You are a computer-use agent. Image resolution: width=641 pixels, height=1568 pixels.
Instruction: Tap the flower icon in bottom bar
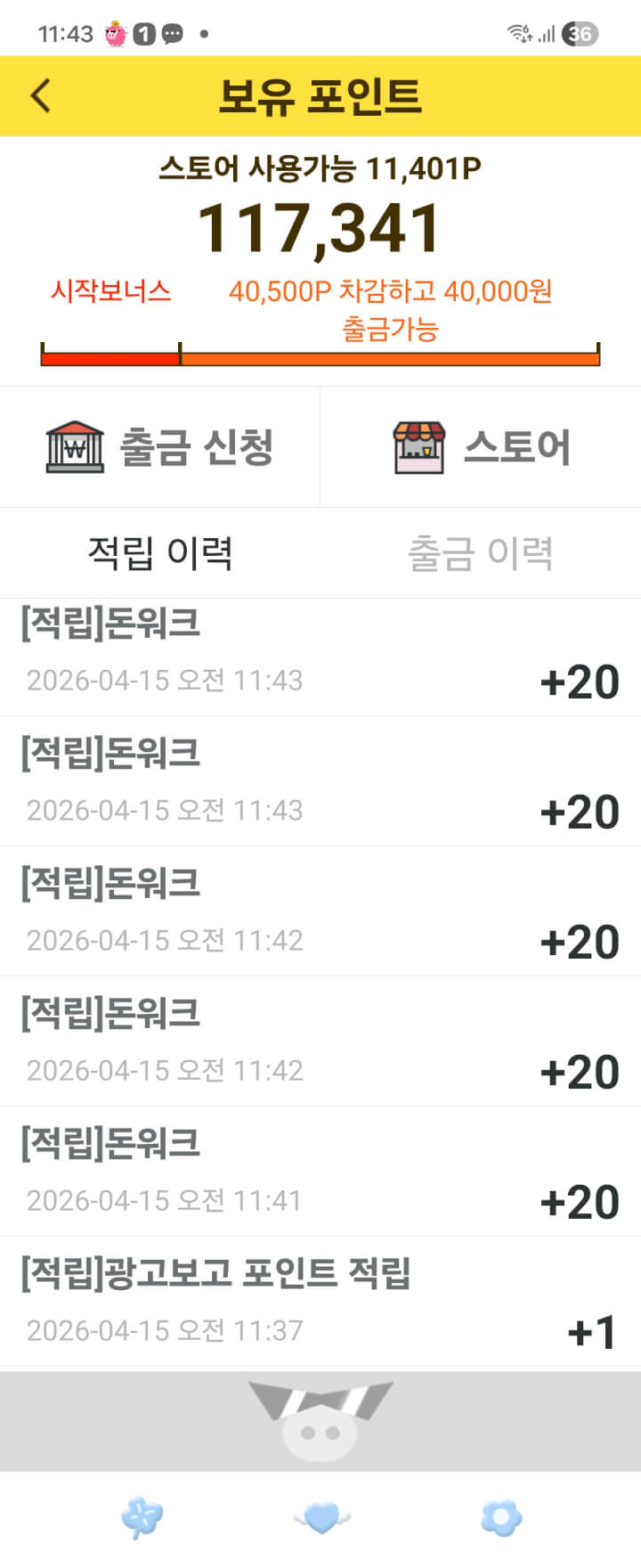tap(500, 1517)
